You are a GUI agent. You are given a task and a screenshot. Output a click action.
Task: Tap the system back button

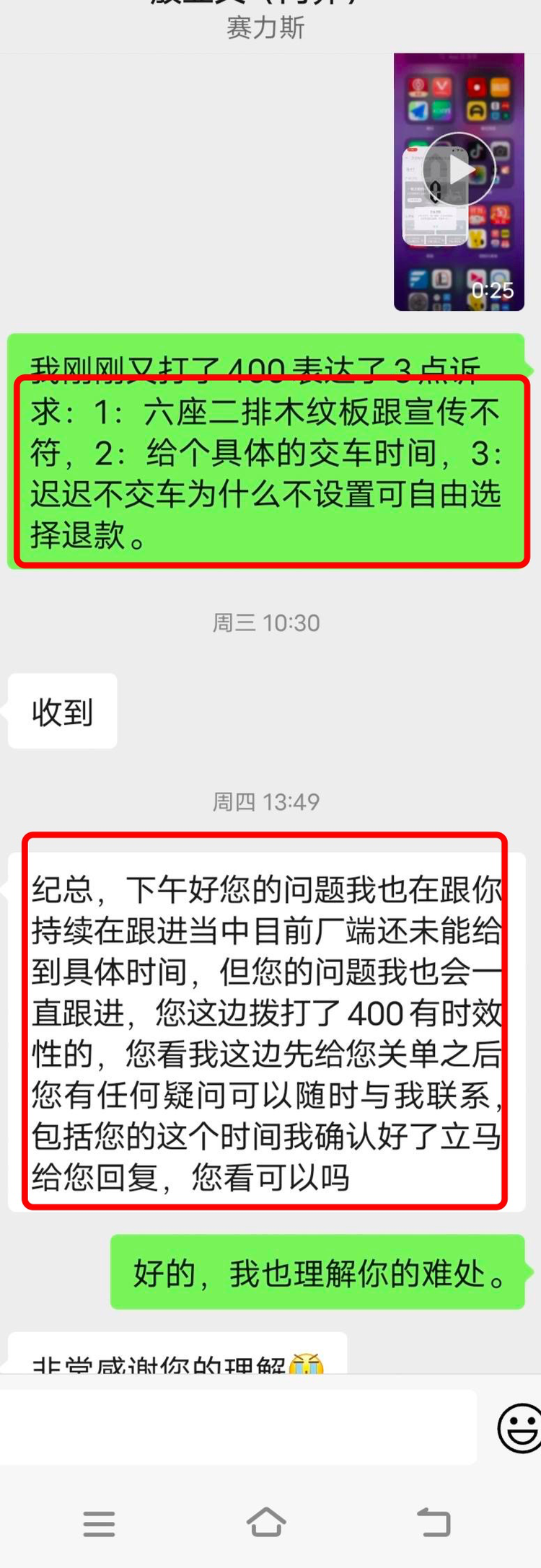point(434,1523)
